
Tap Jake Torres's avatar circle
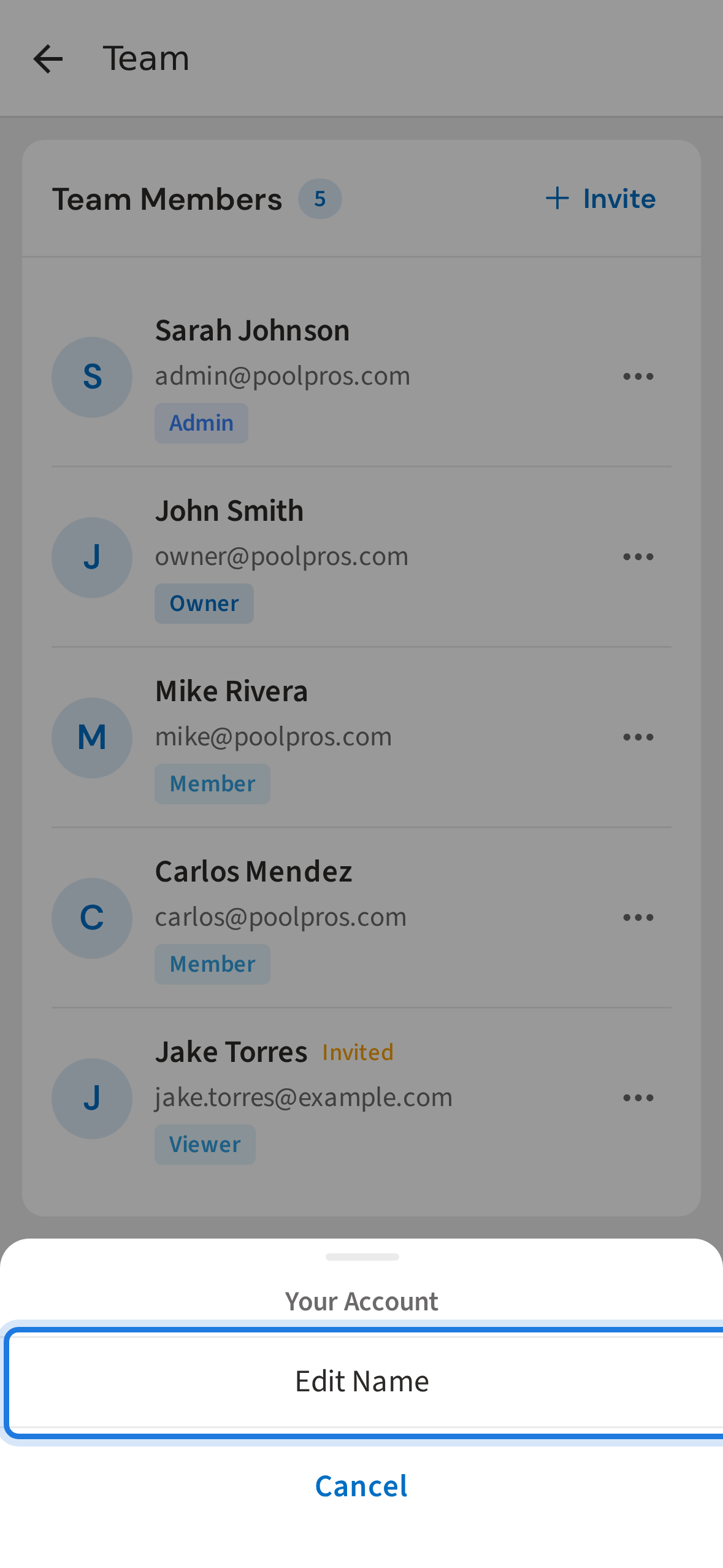[92, 1097]
